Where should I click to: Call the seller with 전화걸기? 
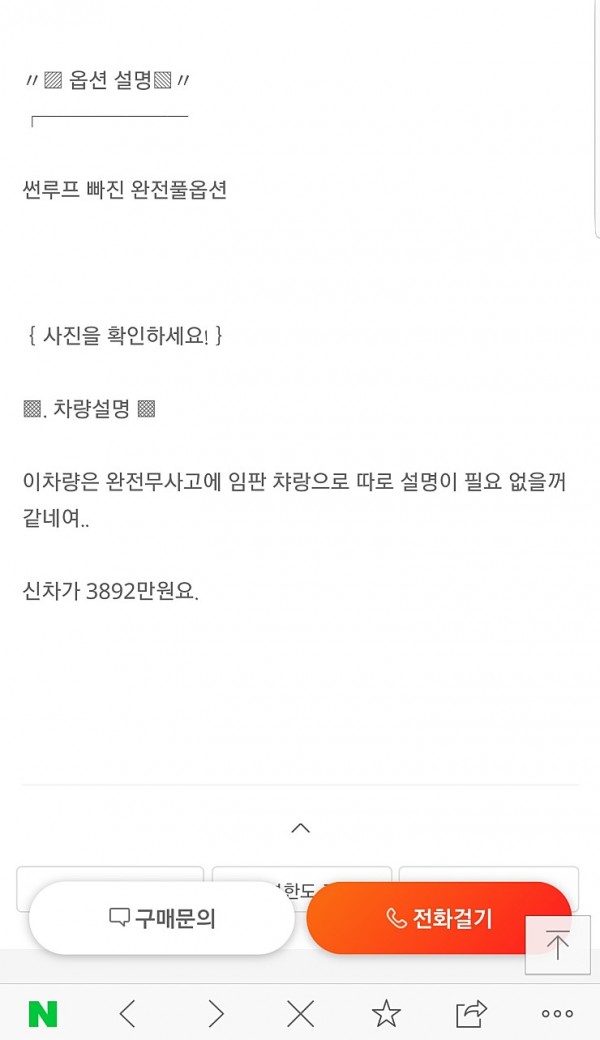pos(439,918)
